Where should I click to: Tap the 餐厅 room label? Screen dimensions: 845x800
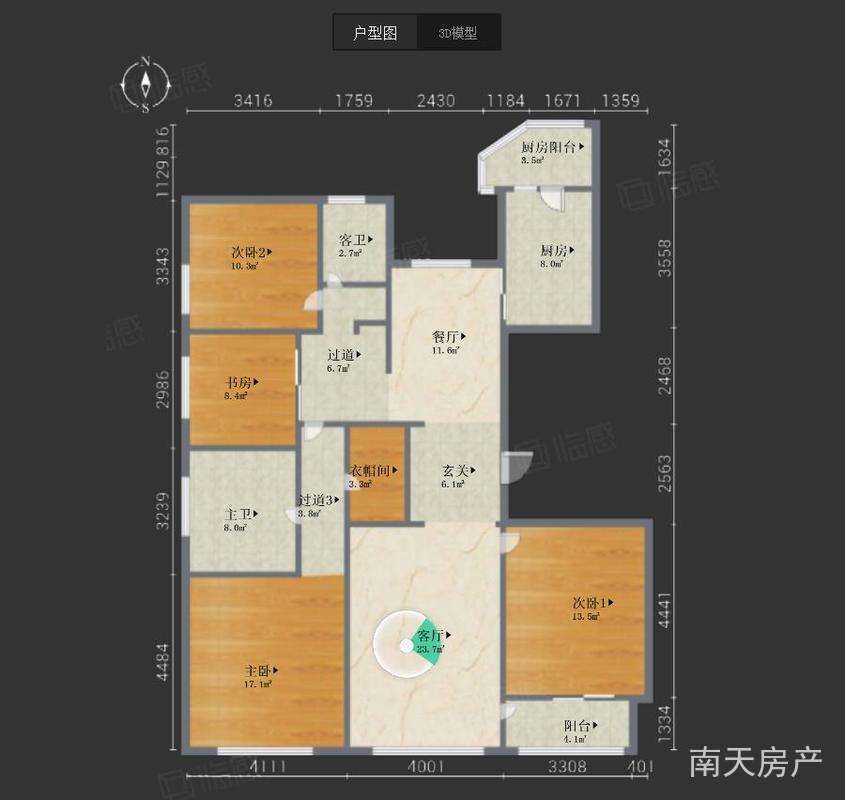point(448,337)
